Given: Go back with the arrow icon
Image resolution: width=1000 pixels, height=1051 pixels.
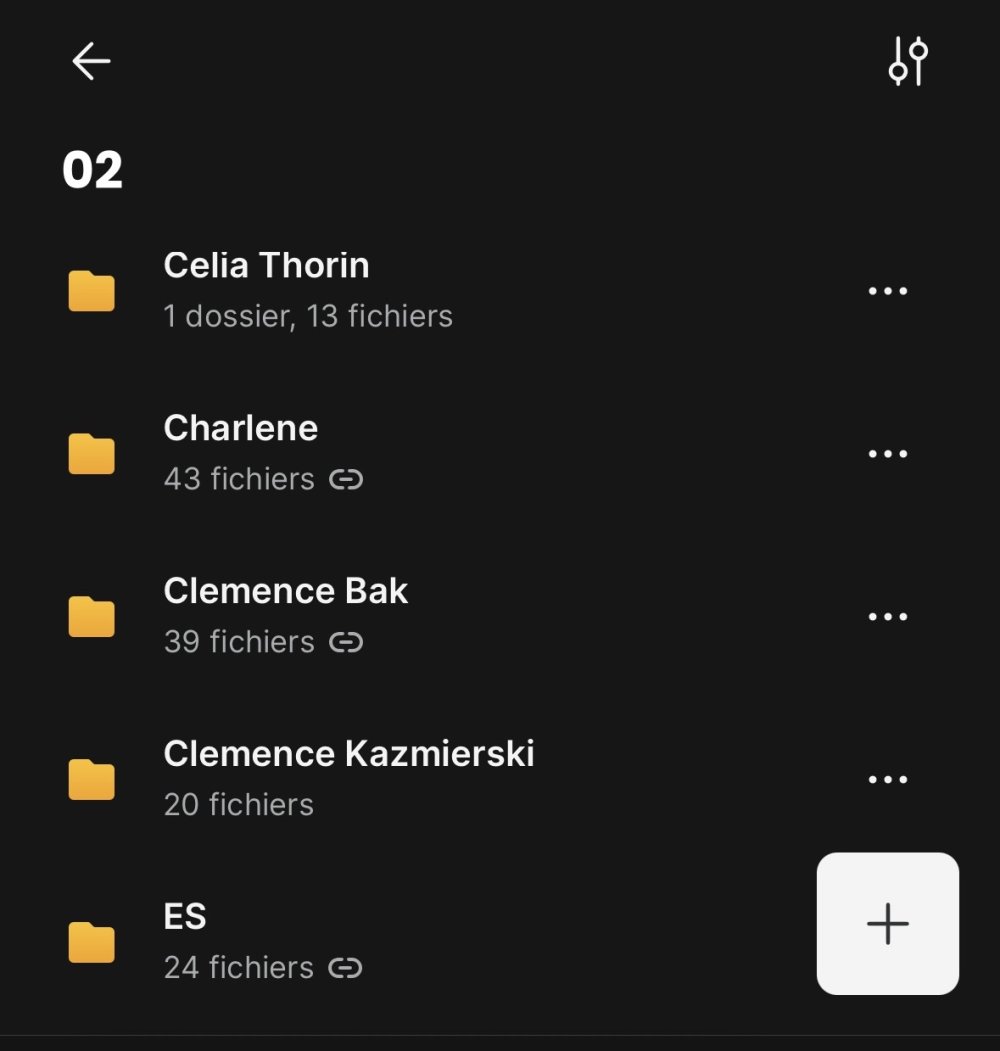Looking at the screenshot, I should tap(91, 62).
